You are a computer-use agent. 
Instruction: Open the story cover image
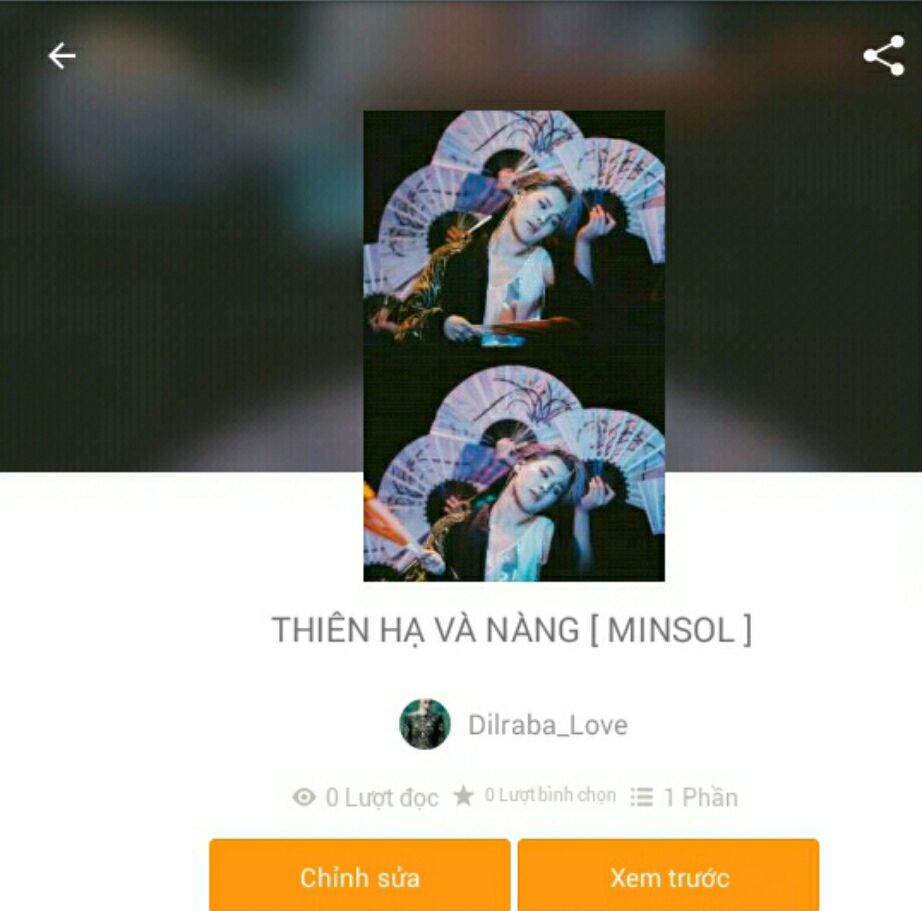click(513, 345)
